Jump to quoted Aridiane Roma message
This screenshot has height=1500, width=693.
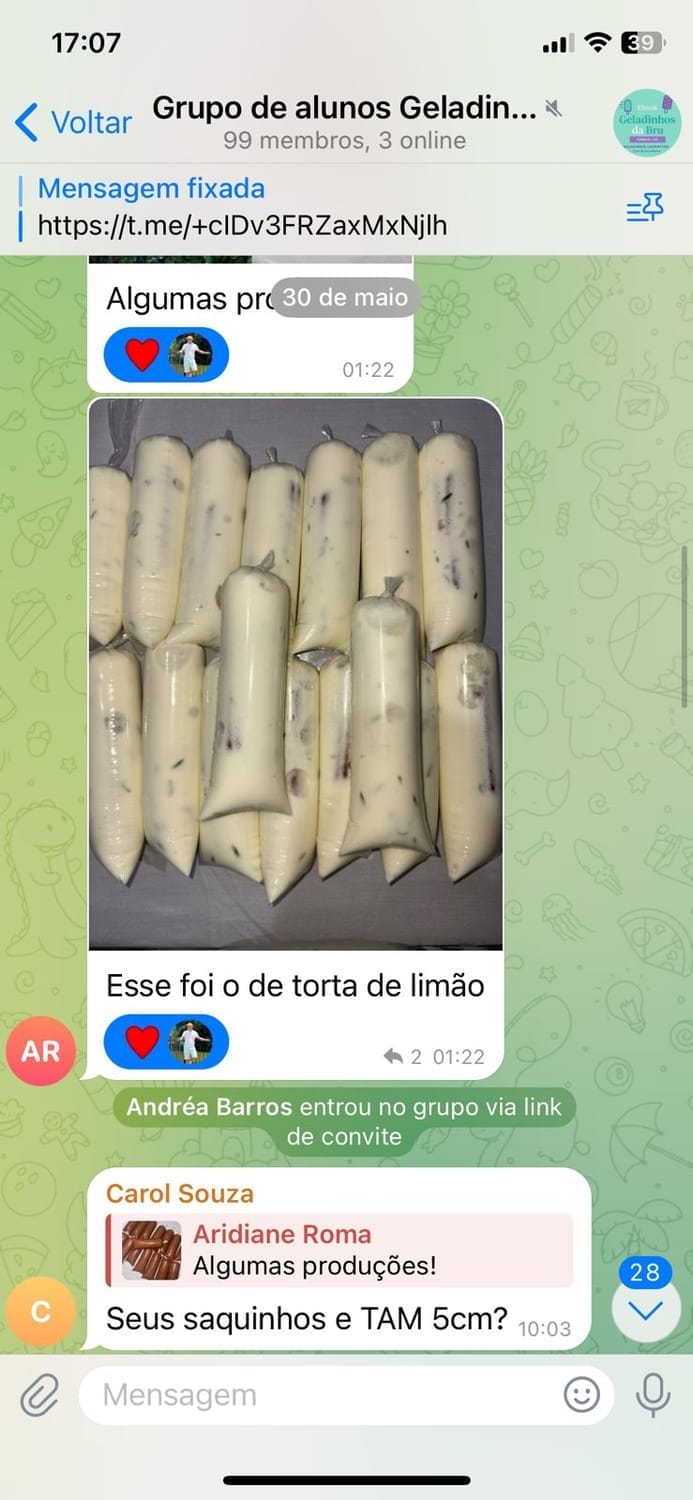coord(340,1250)
